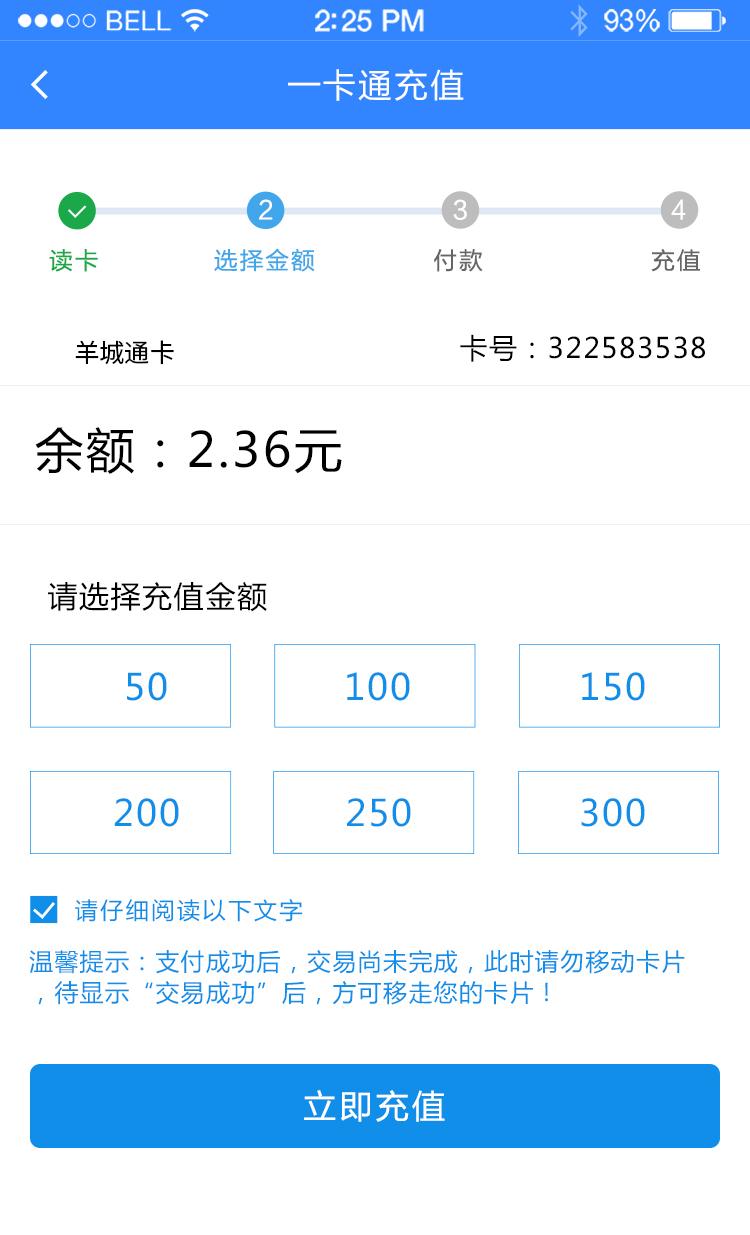
Task: Tap the back arrow in the header
Action: (x=40, y=86)
